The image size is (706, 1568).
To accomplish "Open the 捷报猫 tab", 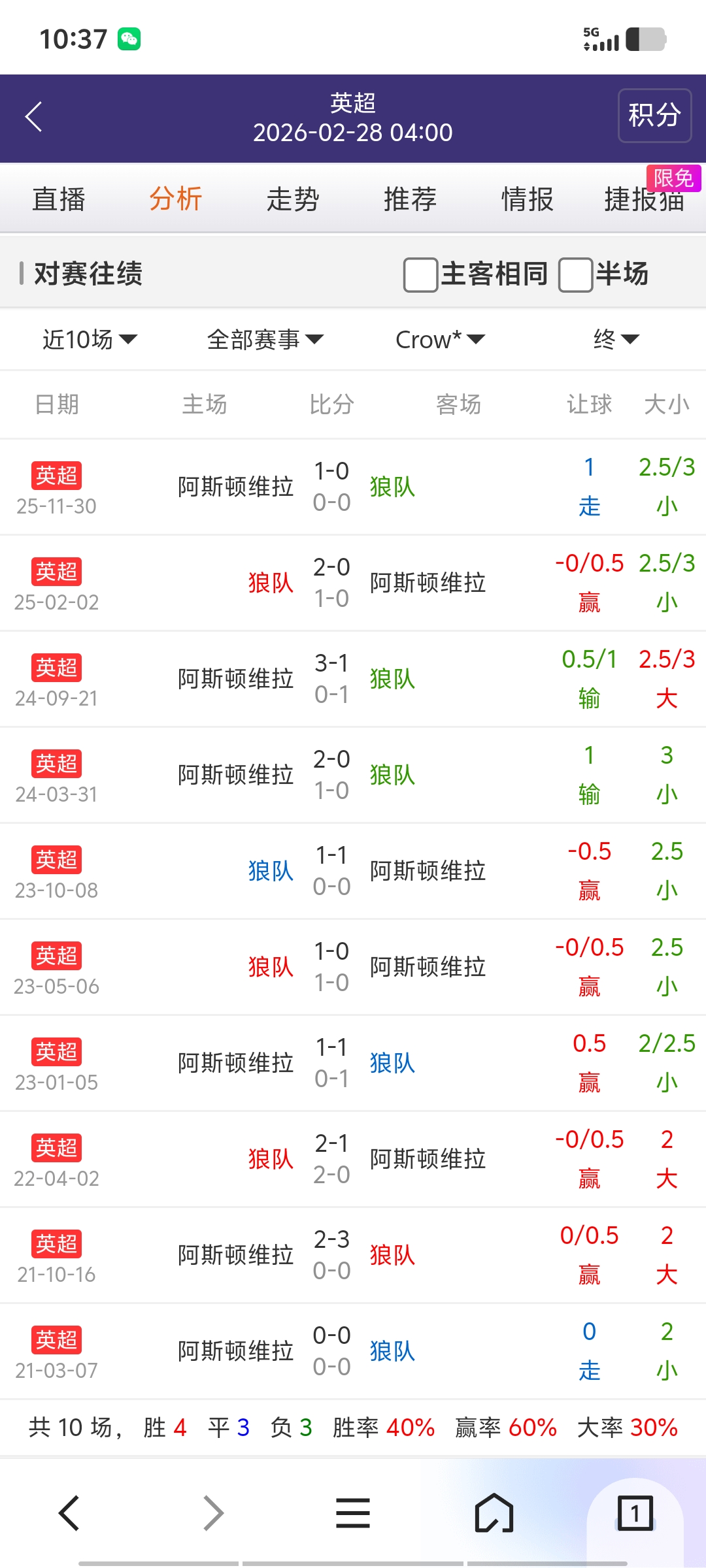I will 645,199.
